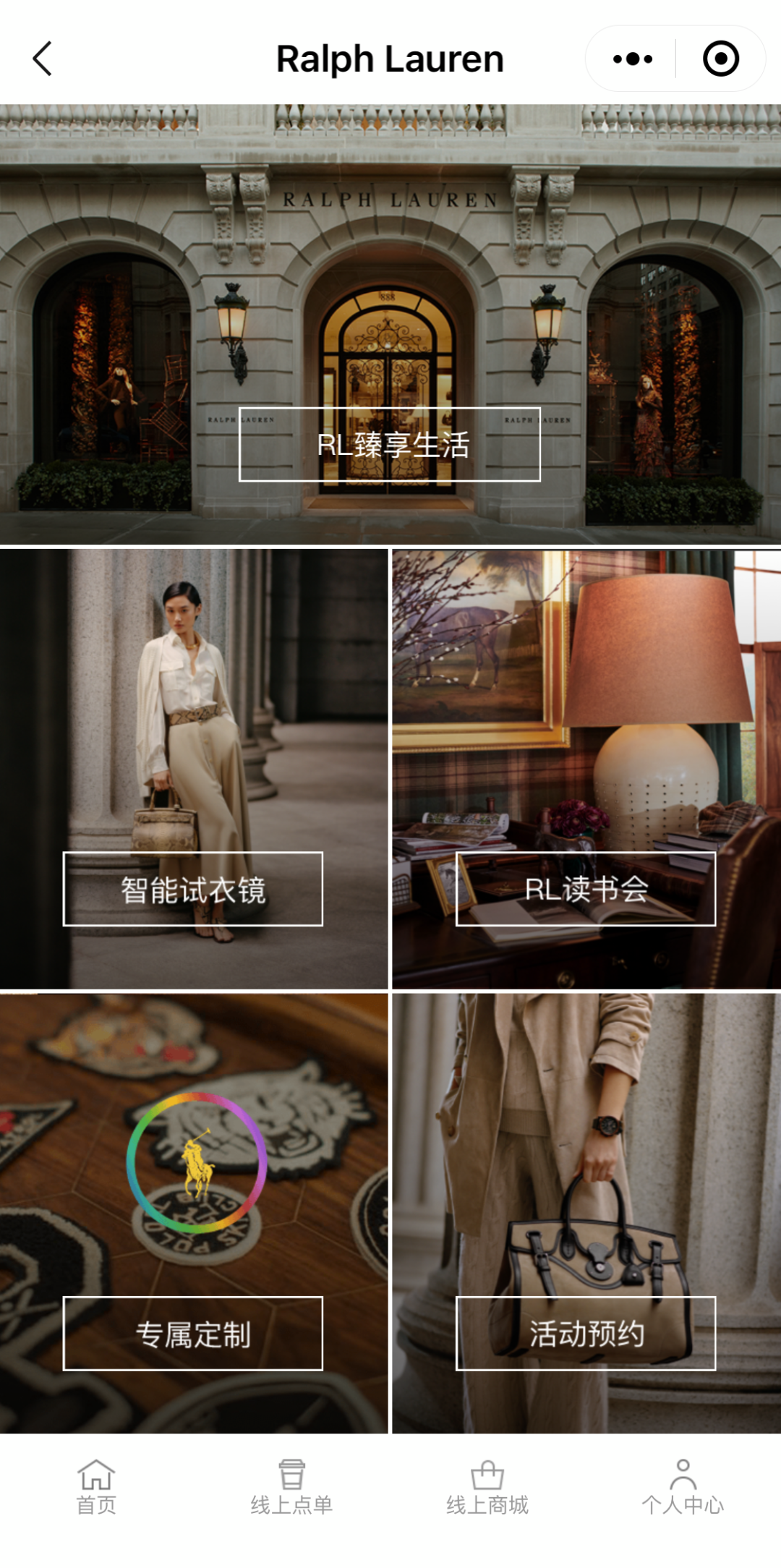Select 专属定制 customization tile
Viewport: 781px width, 1568px height.
click(193, 1333)
